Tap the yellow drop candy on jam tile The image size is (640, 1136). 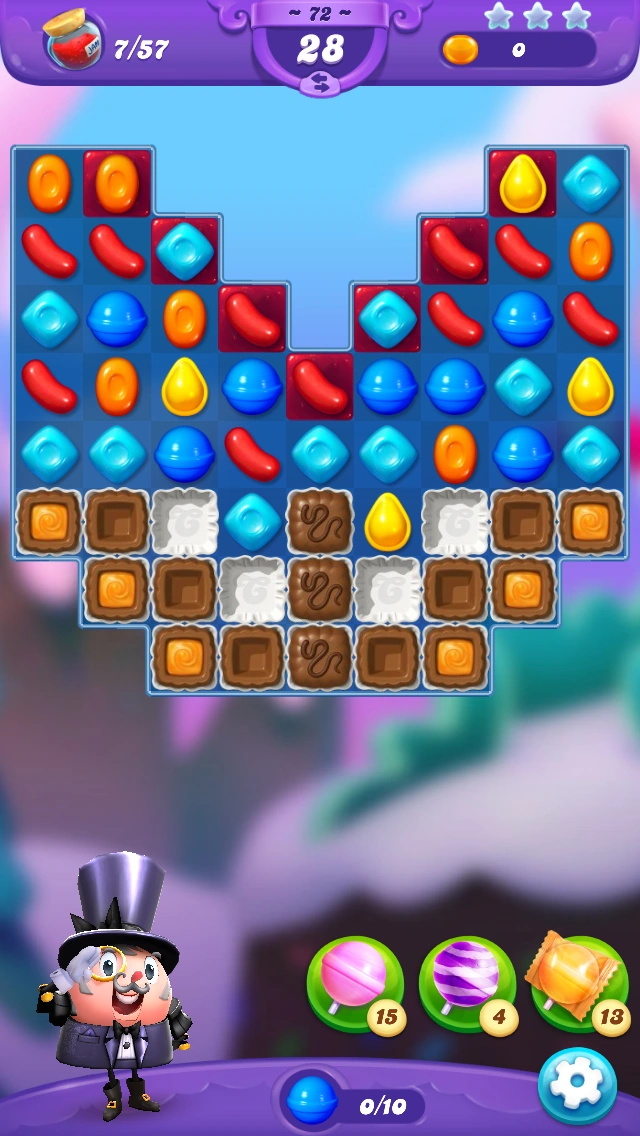tap(522, 183)
